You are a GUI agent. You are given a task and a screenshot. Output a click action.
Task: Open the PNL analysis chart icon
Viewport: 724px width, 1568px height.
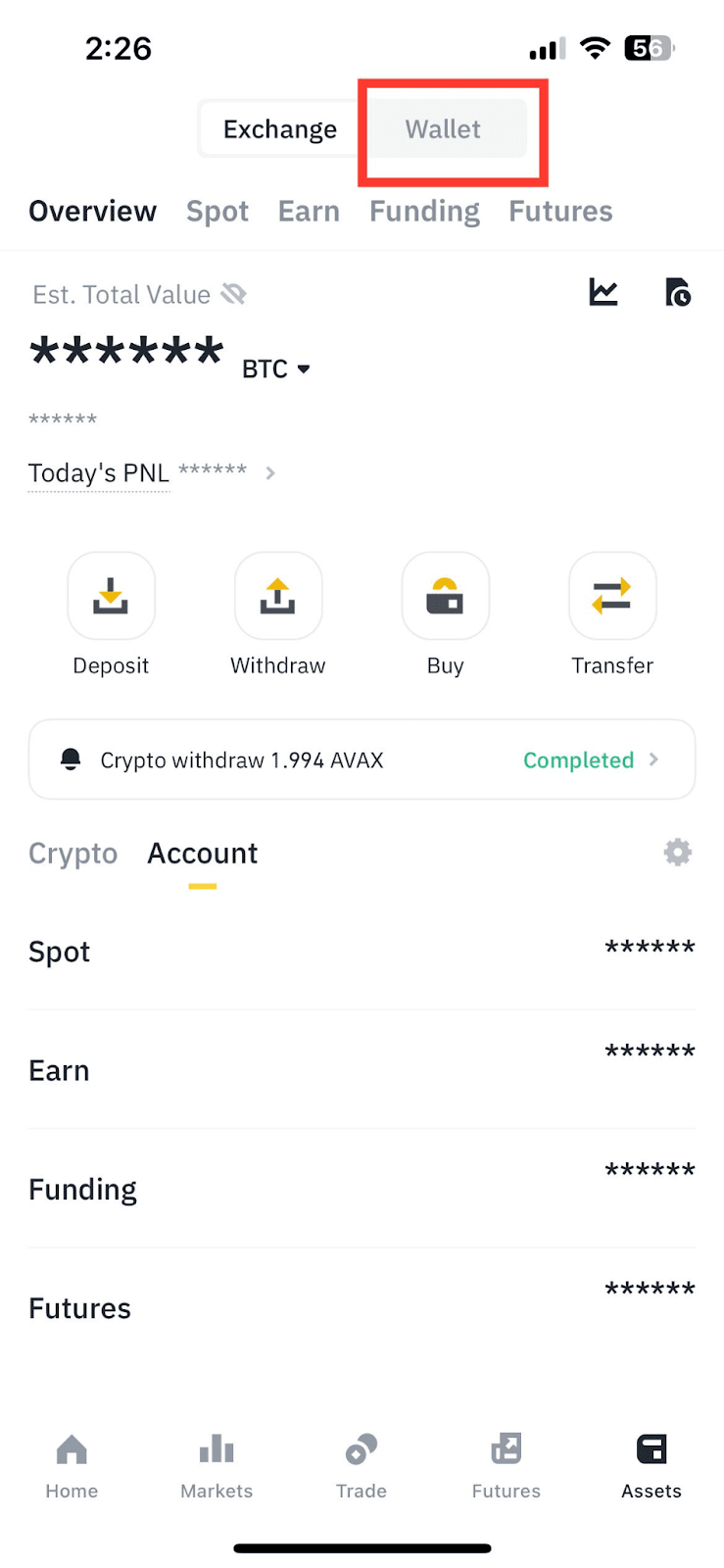coord(603,292)
